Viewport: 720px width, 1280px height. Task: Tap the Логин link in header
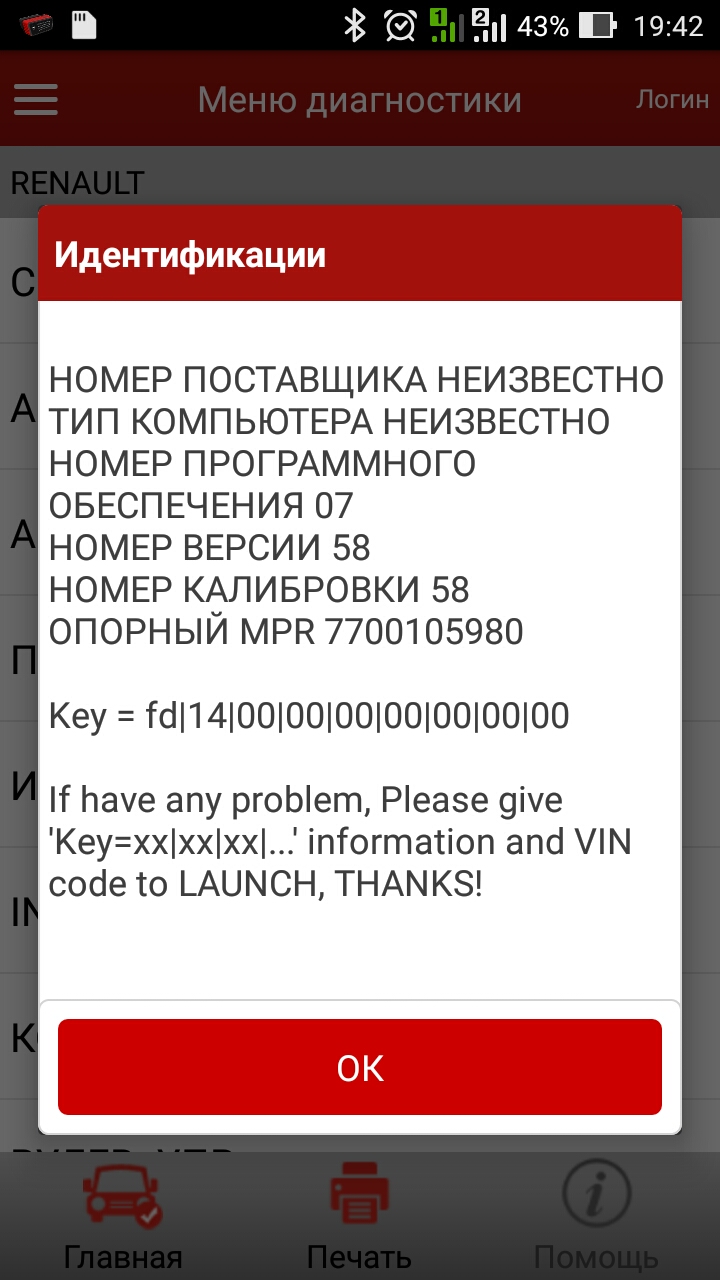click(x=673, y=99)
